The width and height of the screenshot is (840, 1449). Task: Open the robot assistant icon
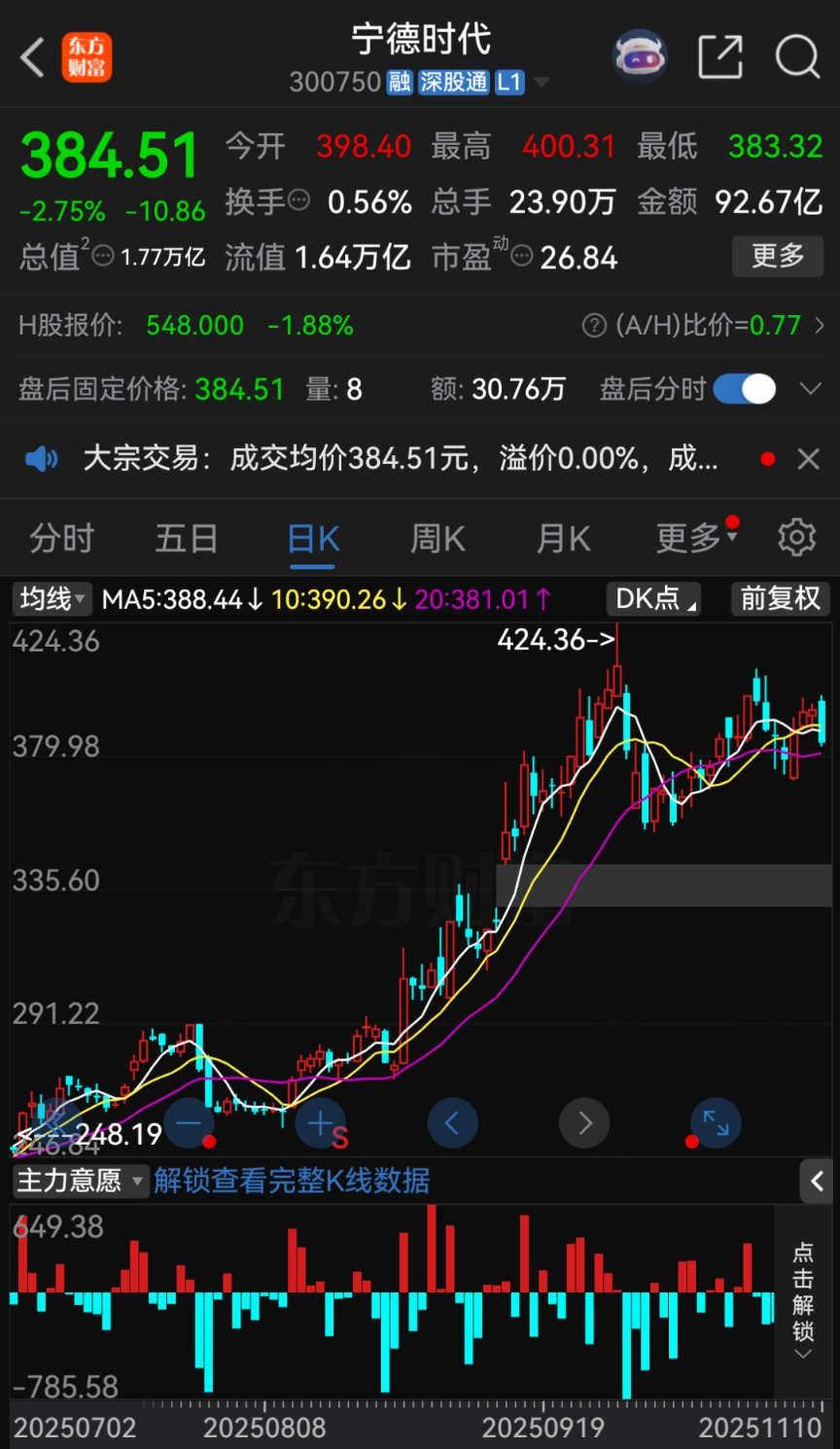[639, 57]
